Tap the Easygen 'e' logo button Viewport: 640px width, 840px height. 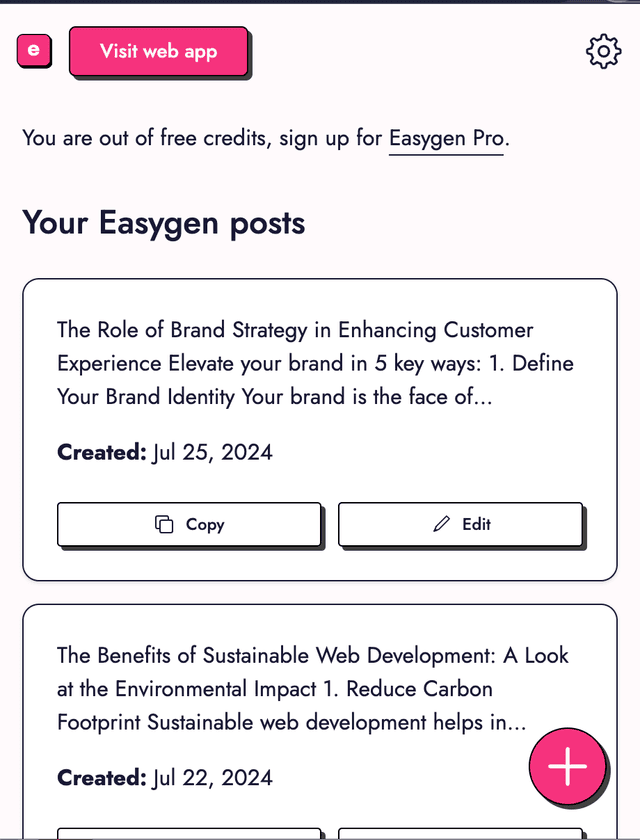coord(34,50)
